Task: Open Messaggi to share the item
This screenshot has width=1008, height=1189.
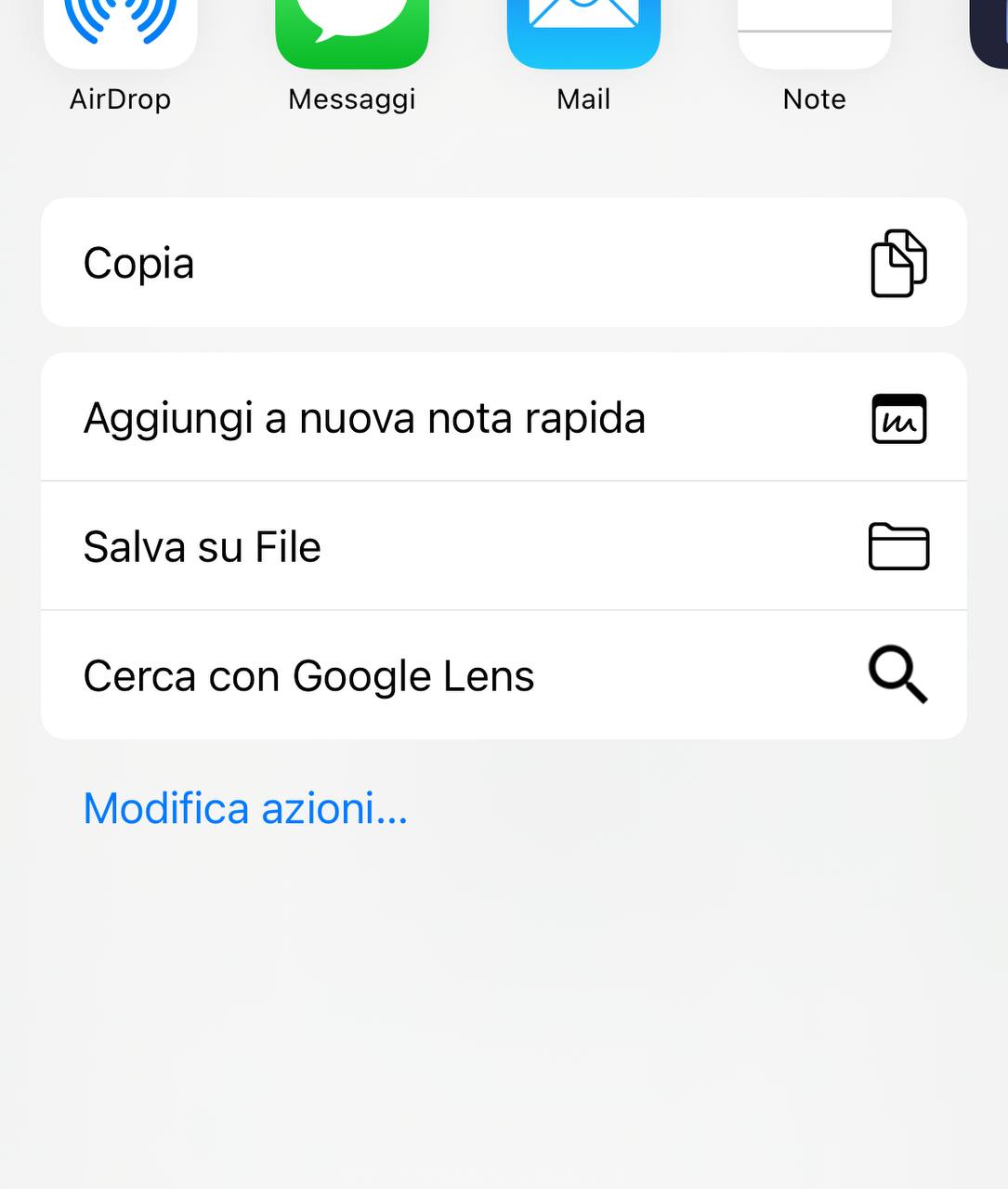Action: [x=351, y=23]
